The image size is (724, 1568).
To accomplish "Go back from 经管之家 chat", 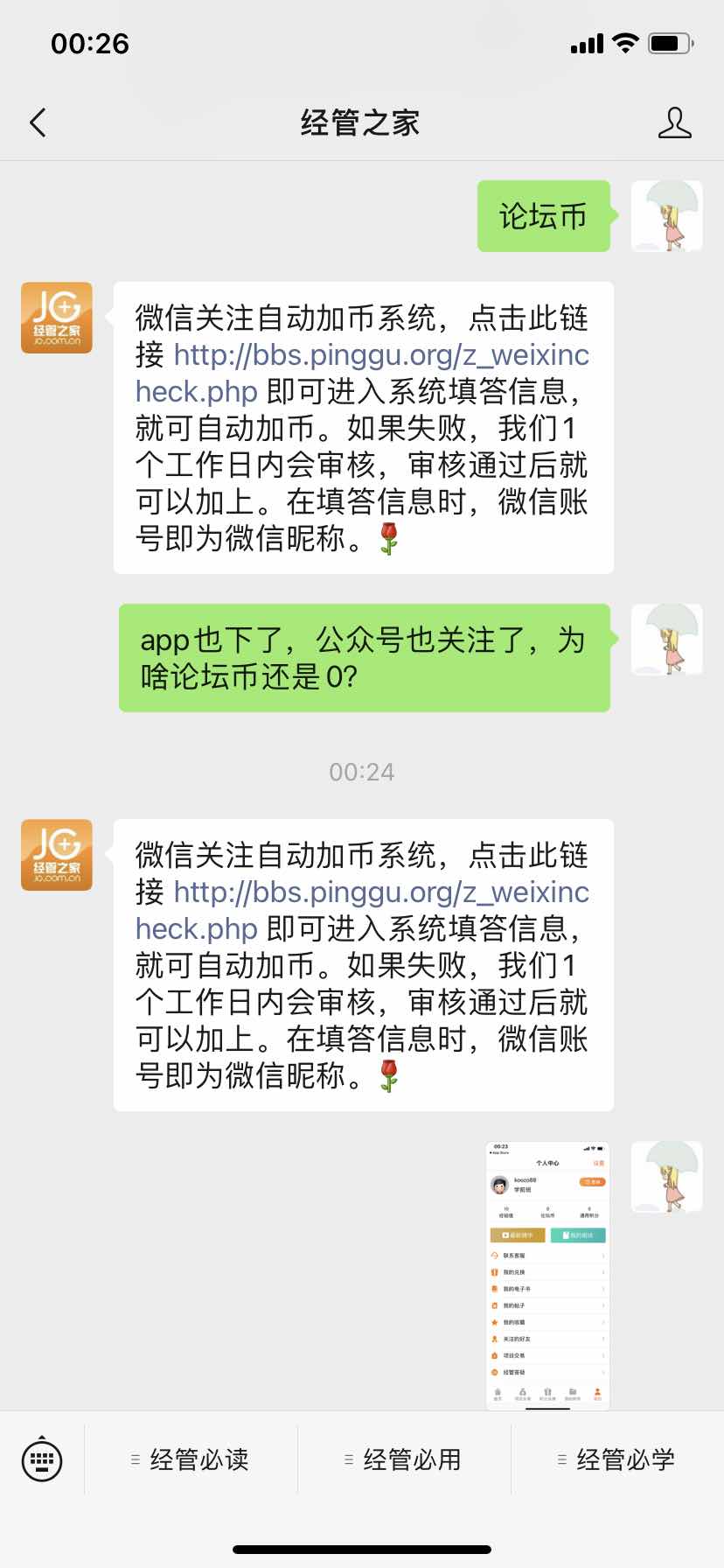I will (38, 122).
